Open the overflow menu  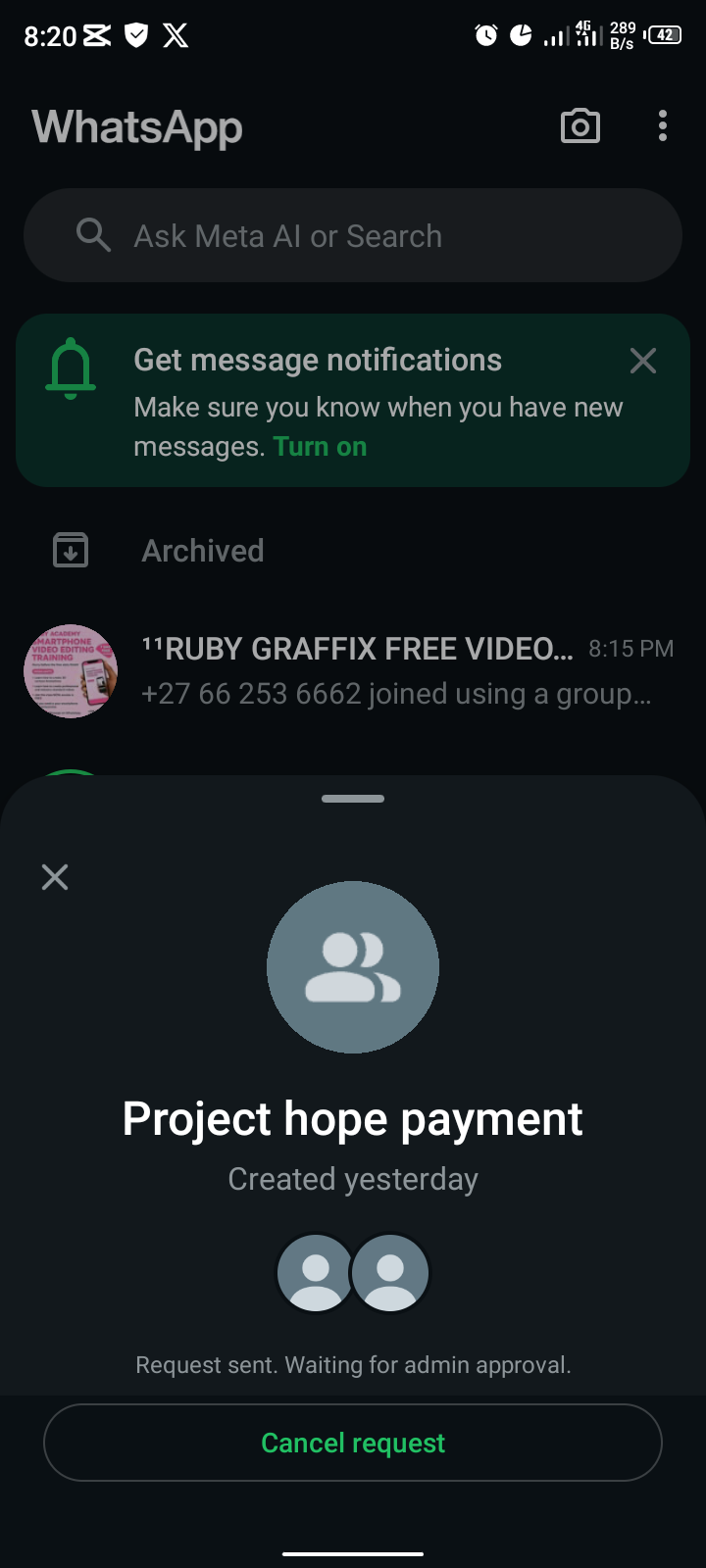[663, 126]
